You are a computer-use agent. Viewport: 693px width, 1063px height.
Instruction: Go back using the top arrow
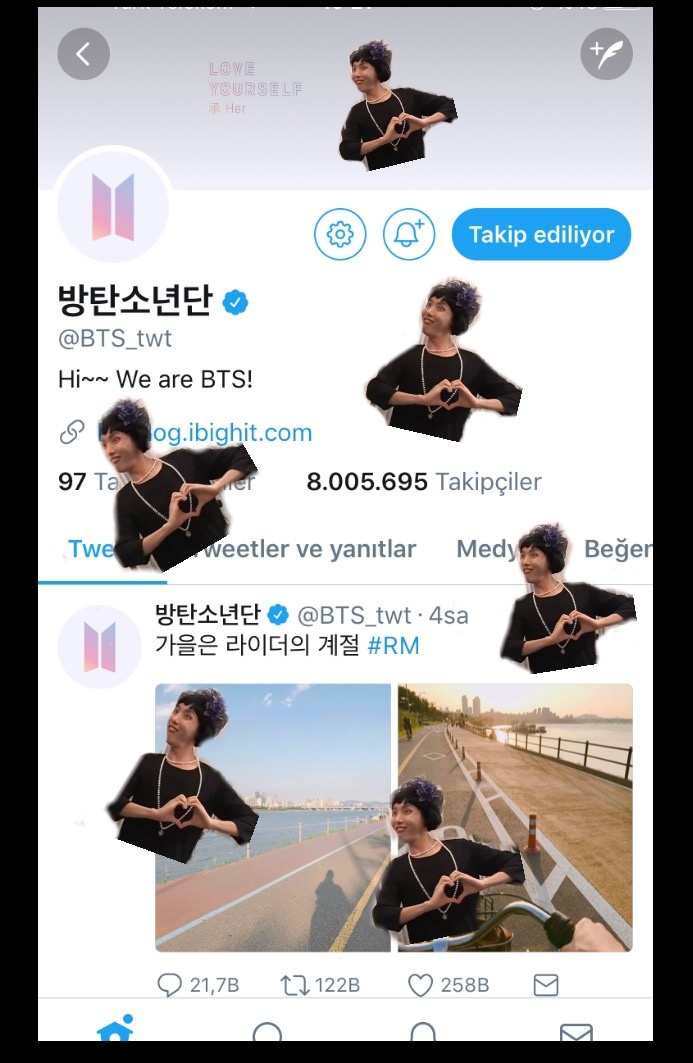point(83,54)
